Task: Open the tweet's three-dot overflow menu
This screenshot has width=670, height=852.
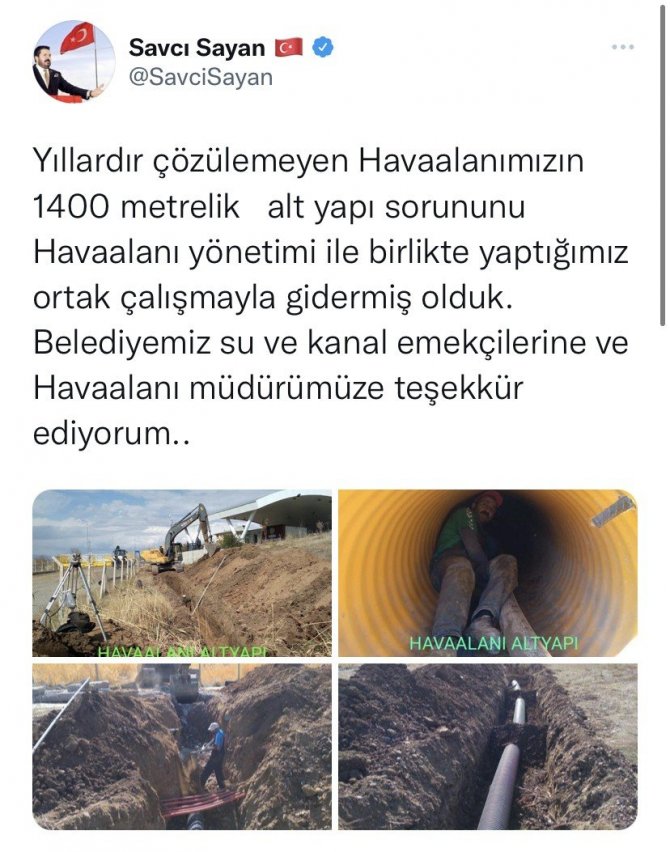Action: tap(621, 46)
